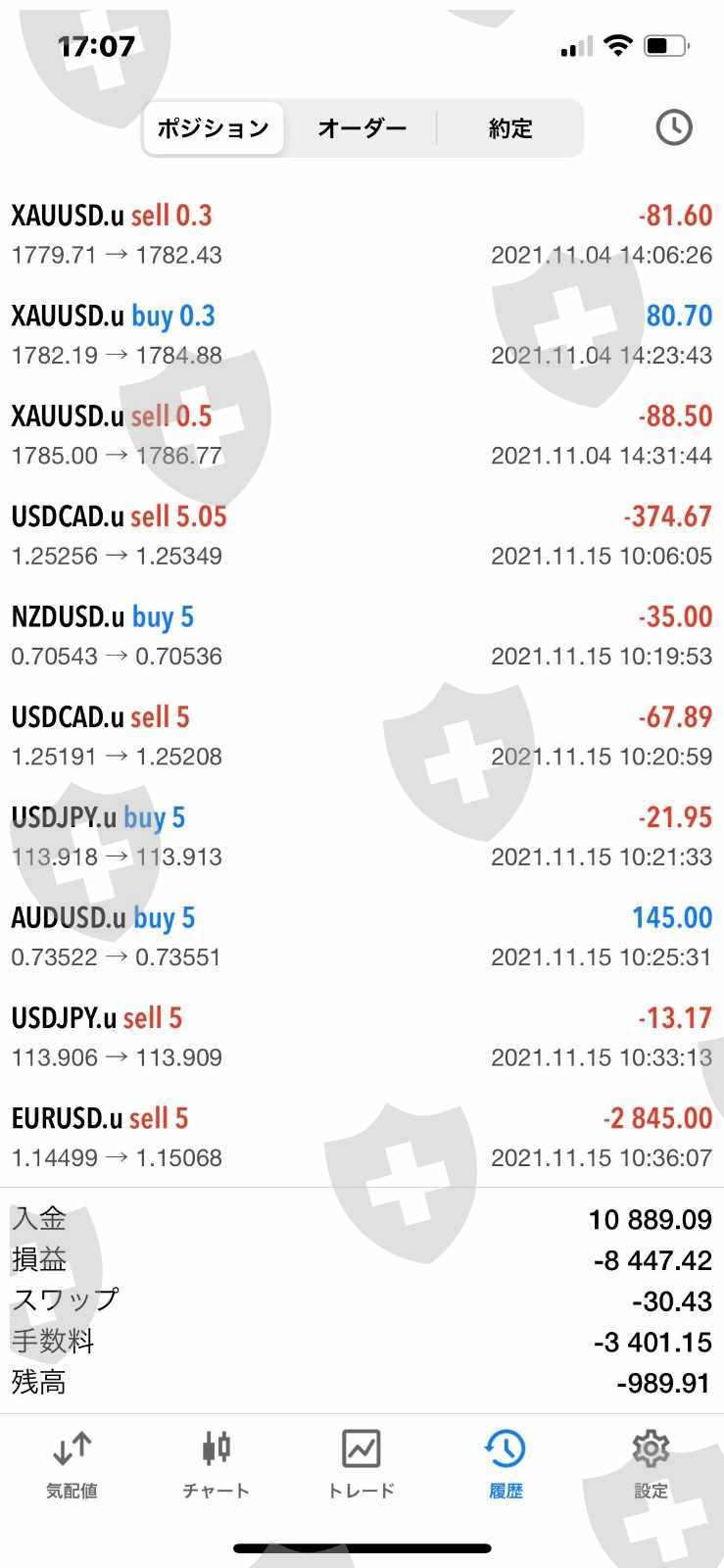Expand the XAUUSD.u sell 0.3 position

click(x=362, y=235)
